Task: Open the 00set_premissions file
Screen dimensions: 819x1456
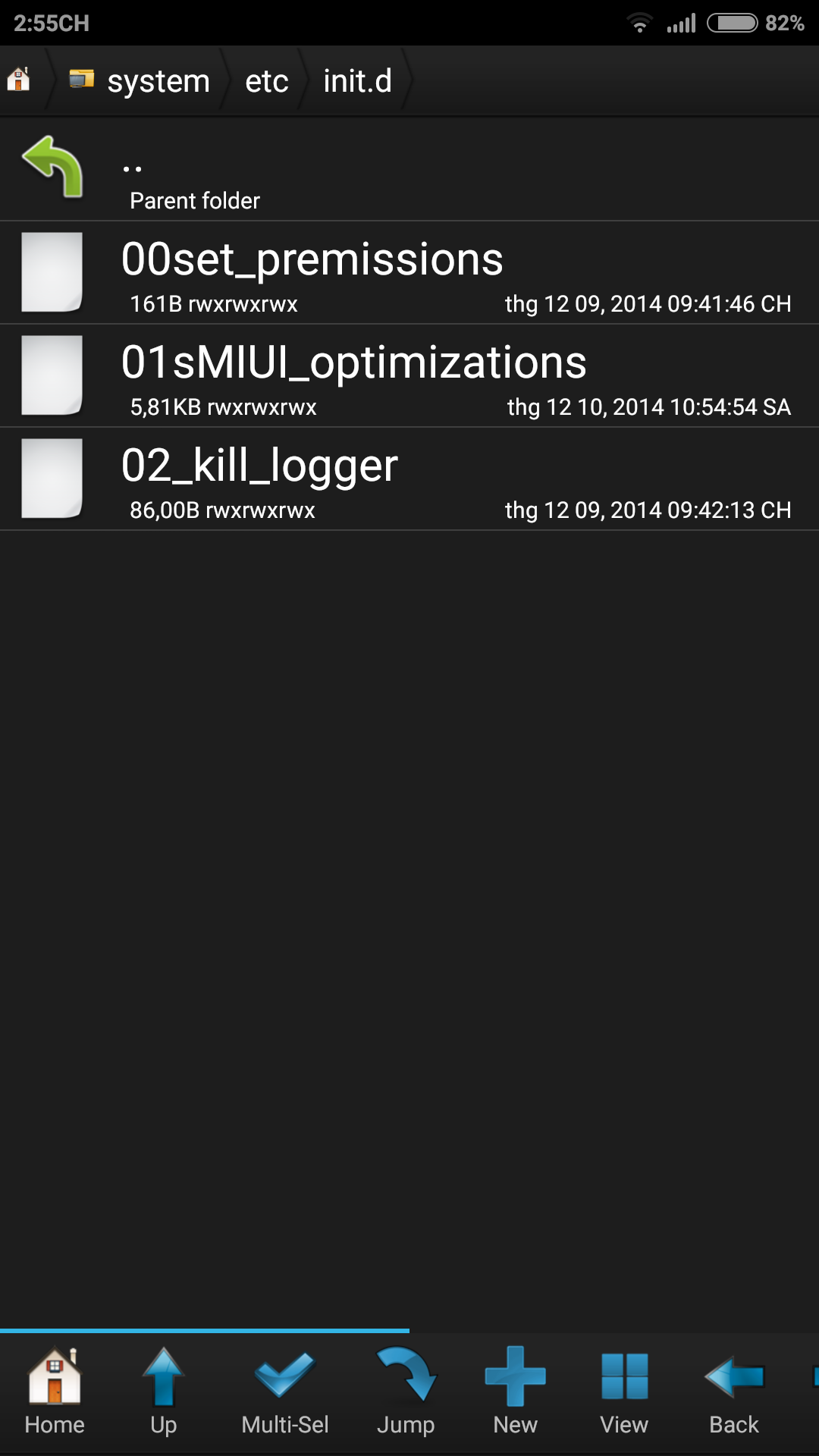Action: pyautogui.click(x=409, y=273)
